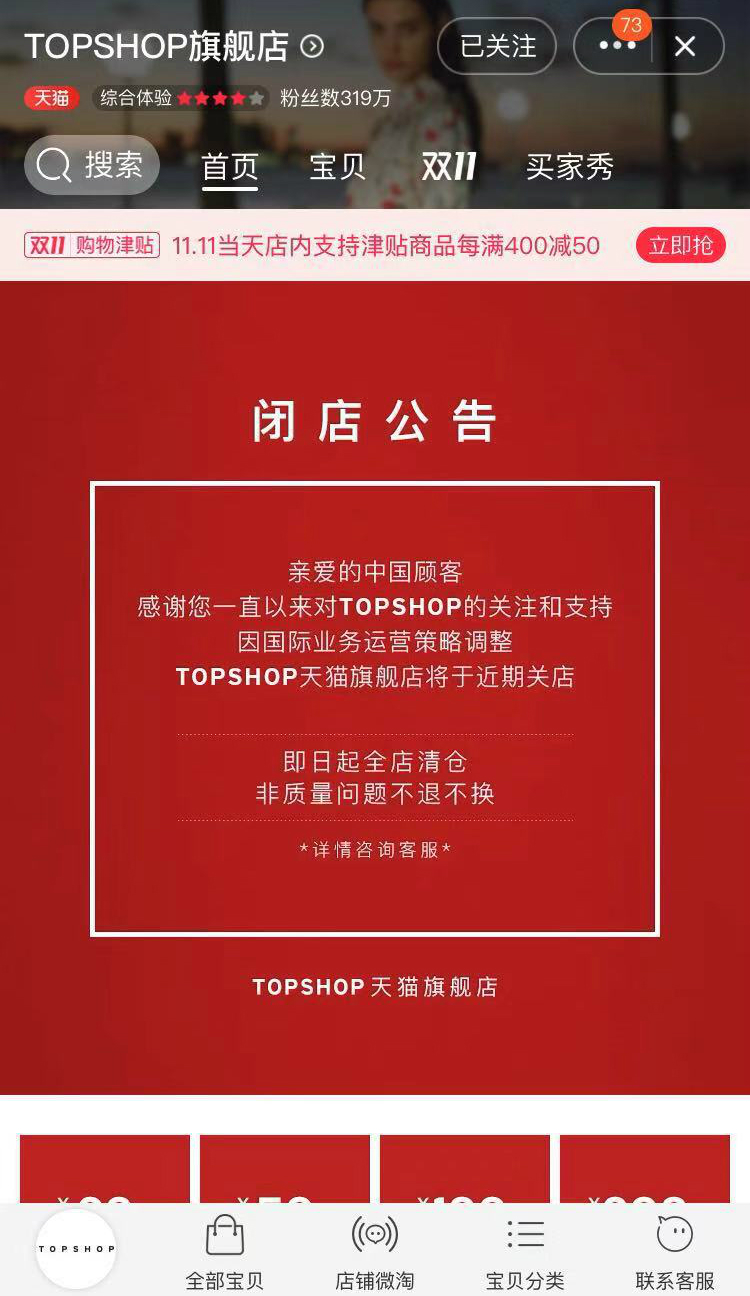This screenshot has width=750, height=1296.
Task: Open the three-dot more menu
Action: click(617, 46)
